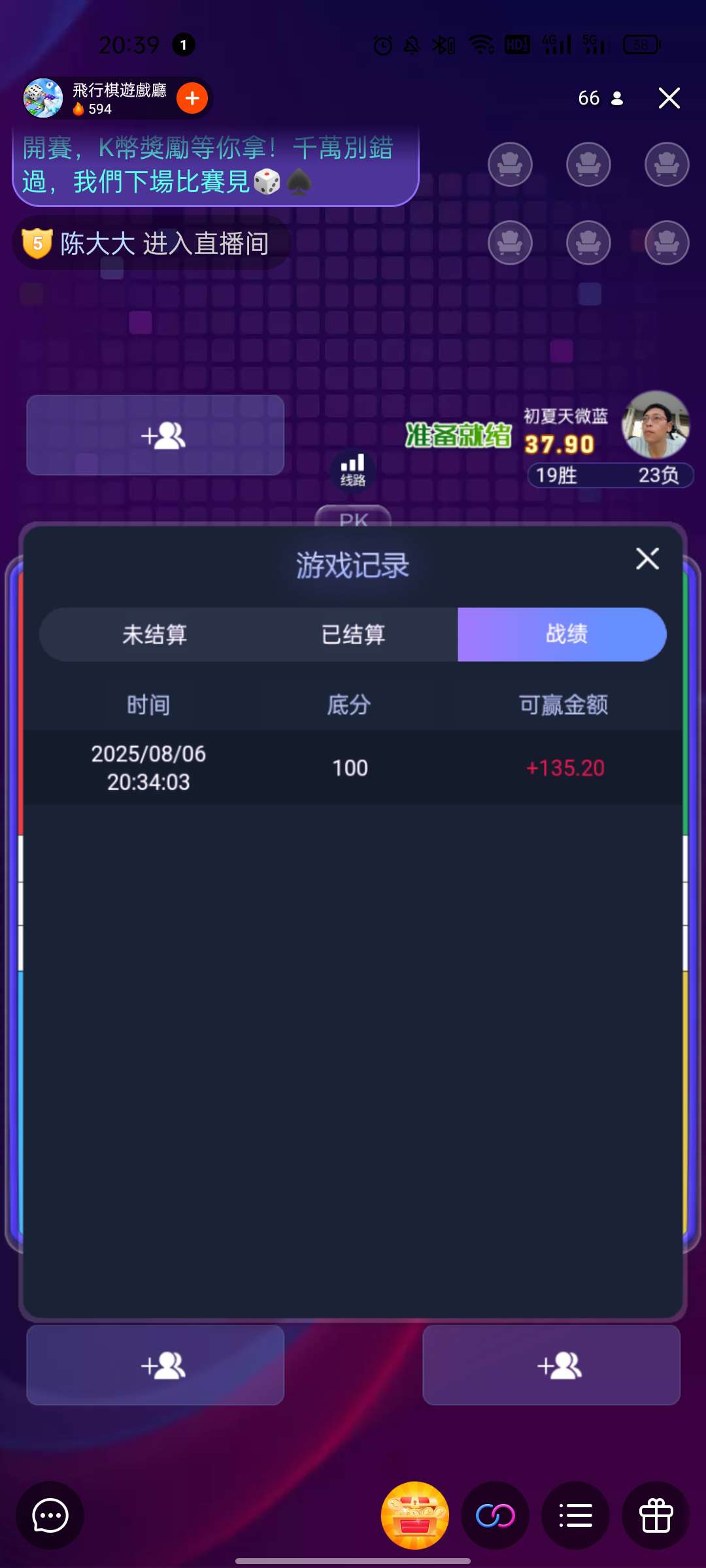The height and width of the screenshot is (1568, 706).
Task: Open the treasure chest icon
Action: tap(414, 1515)
